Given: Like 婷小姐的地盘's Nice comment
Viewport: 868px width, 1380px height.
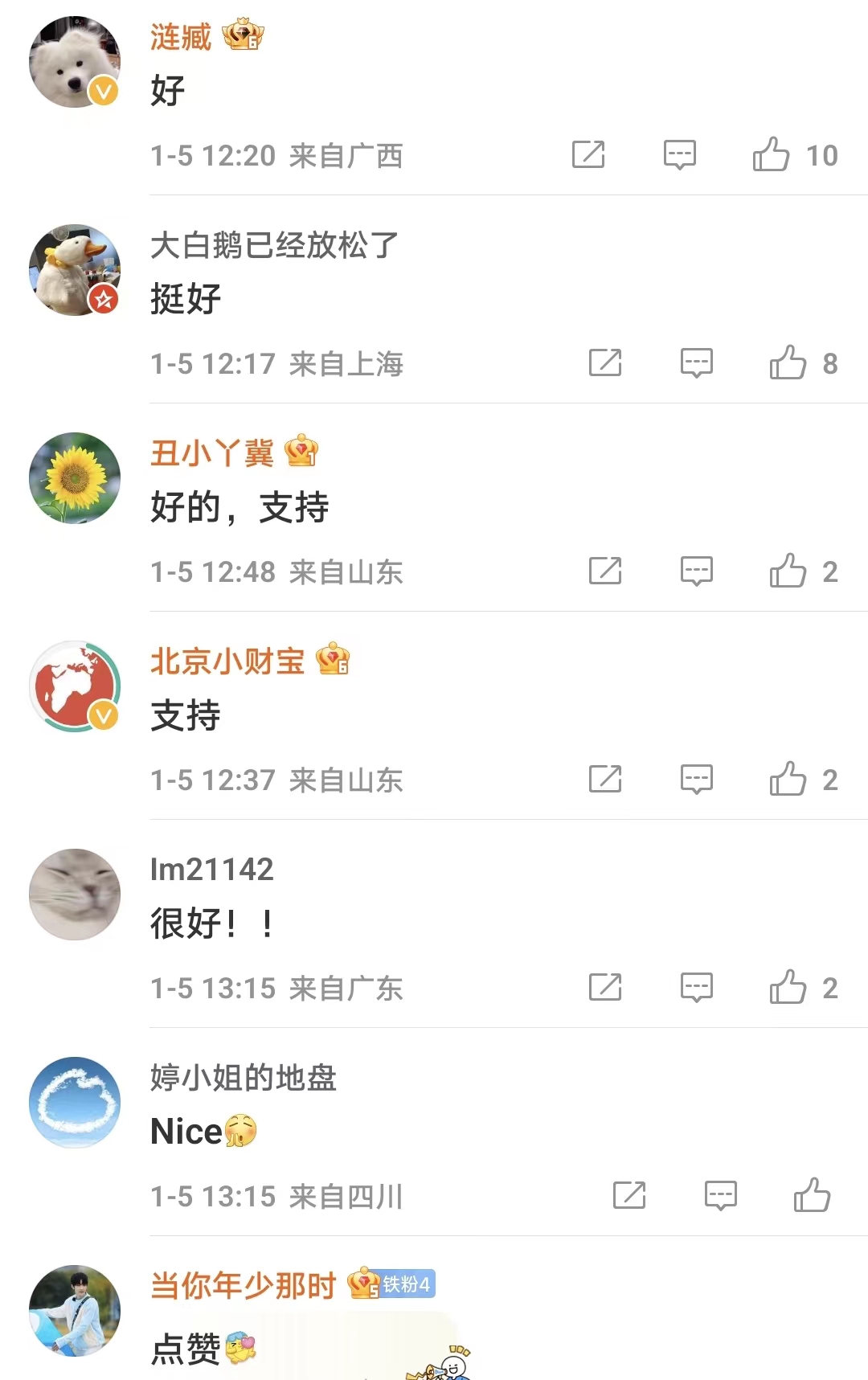Looking at the screenshot, I should tap(815, 1196).
